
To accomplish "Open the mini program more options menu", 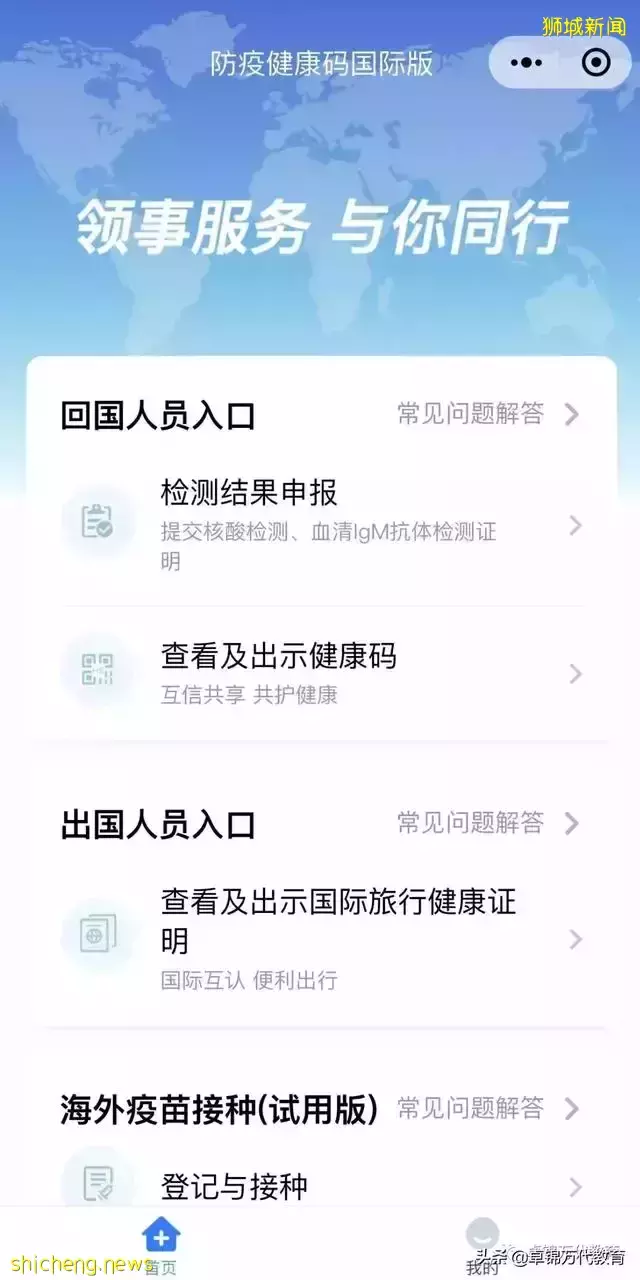I will (526, 62).
